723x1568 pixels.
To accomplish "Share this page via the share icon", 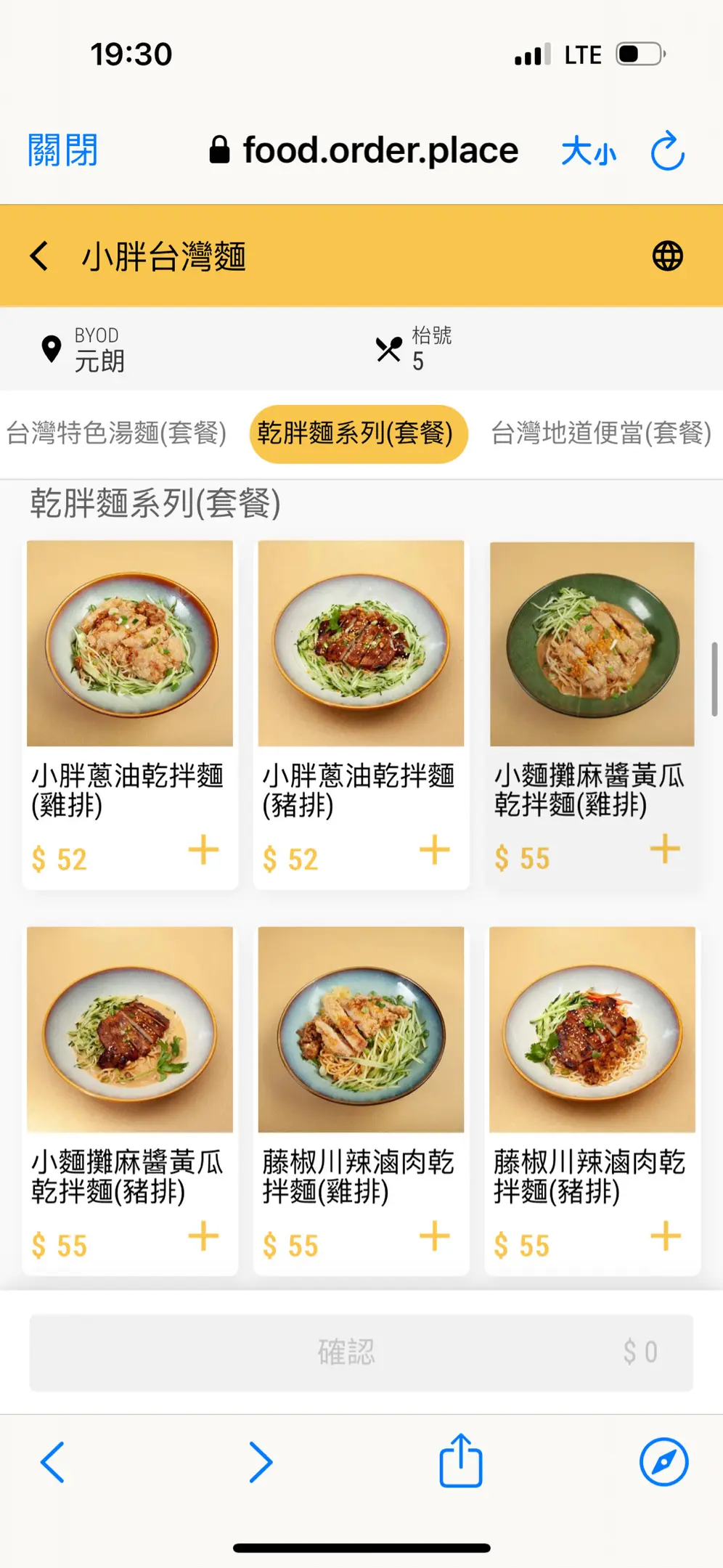I will click(460, 1461).
